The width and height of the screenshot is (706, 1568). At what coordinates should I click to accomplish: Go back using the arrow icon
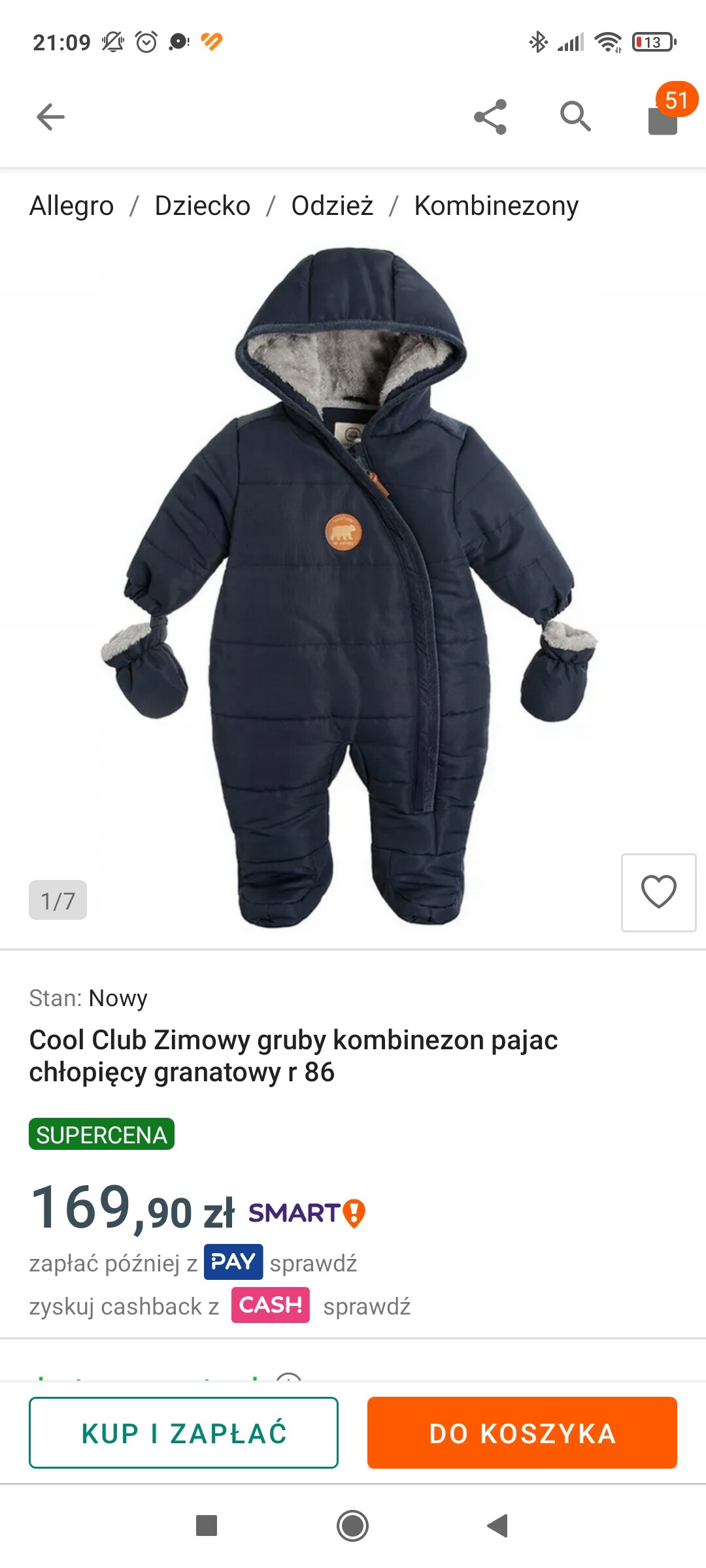[50, 118]
